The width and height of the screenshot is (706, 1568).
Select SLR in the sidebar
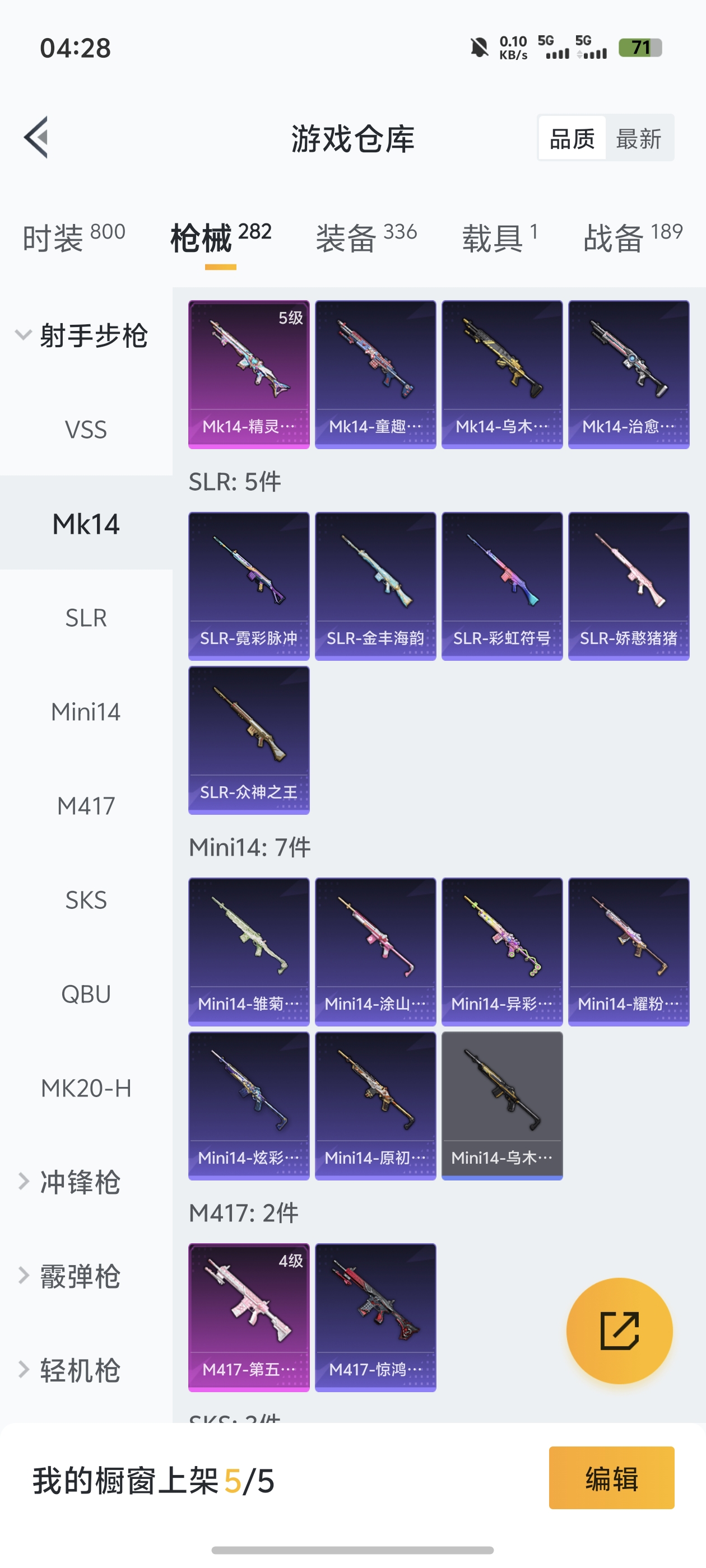pyautogui.click(x=86, y=618)
